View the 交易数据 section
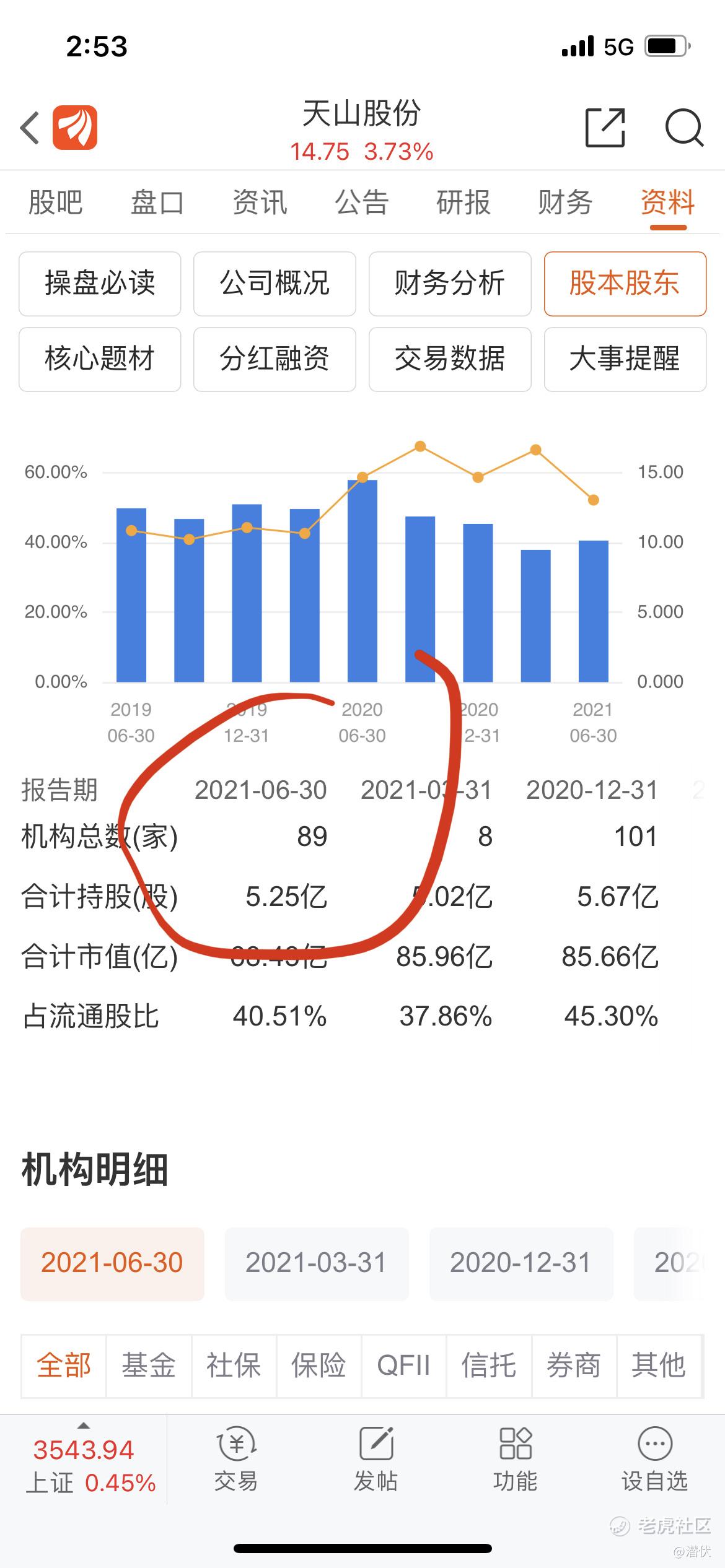The image size is (725, 1568). tap(450, 359)
